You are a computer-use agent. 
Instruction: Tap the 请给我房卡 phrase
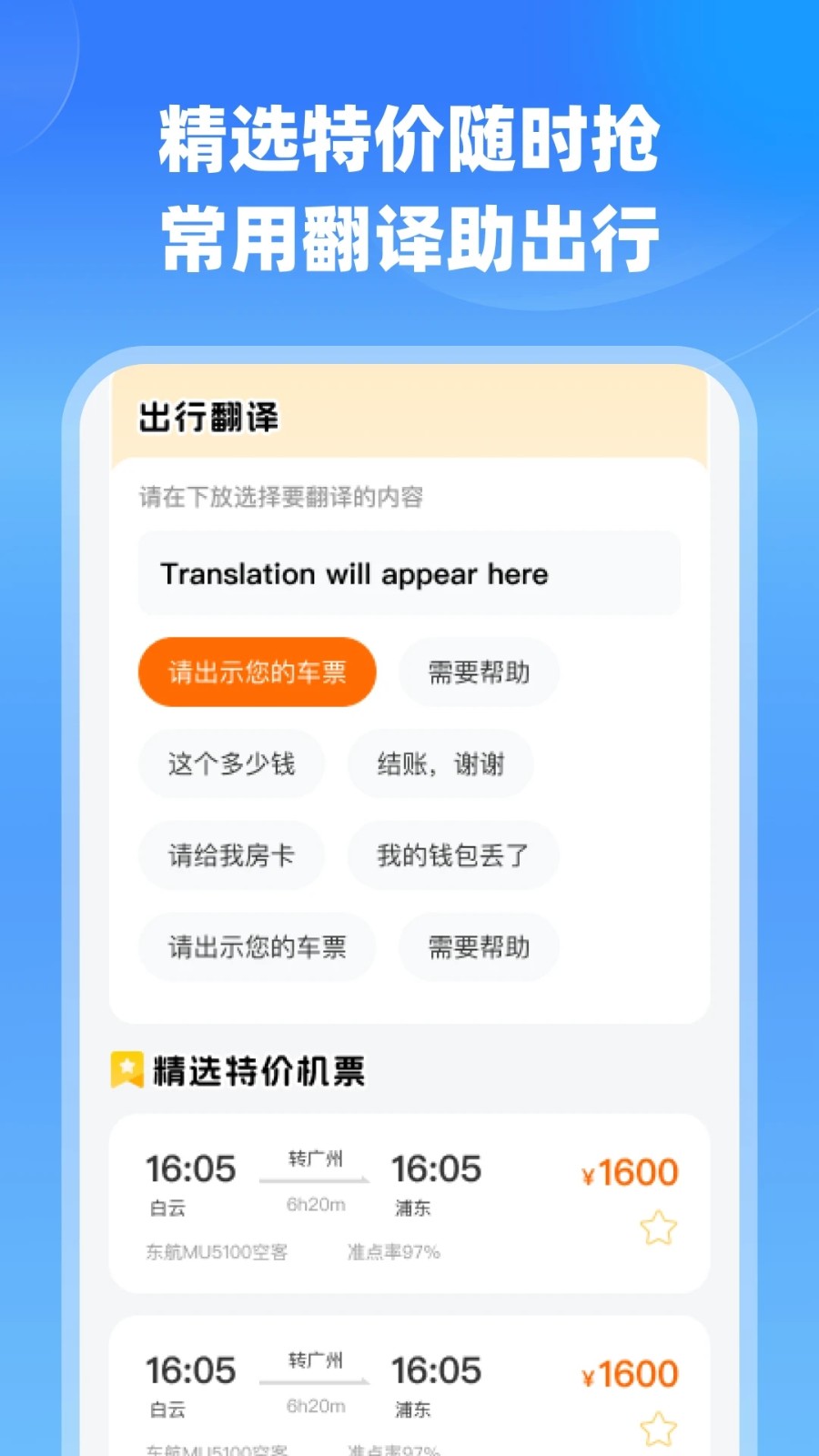coord(232,855)
